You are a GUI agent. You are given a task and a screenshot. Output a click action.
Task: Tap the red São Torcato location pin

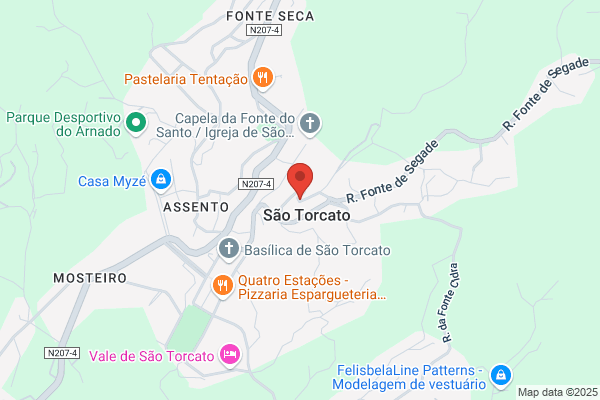coord(300,181)
